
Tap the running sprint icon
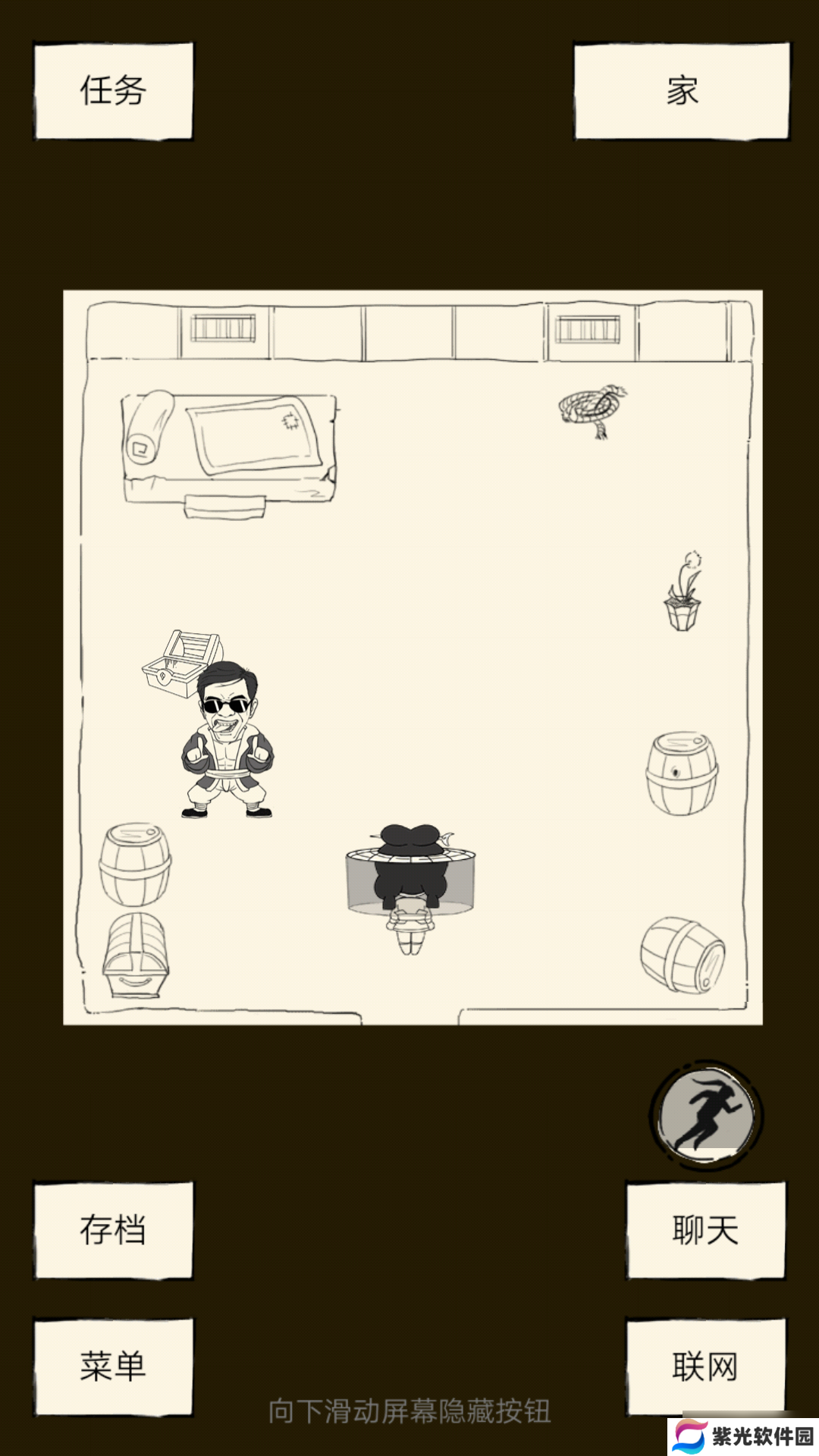pos(706,1115)
